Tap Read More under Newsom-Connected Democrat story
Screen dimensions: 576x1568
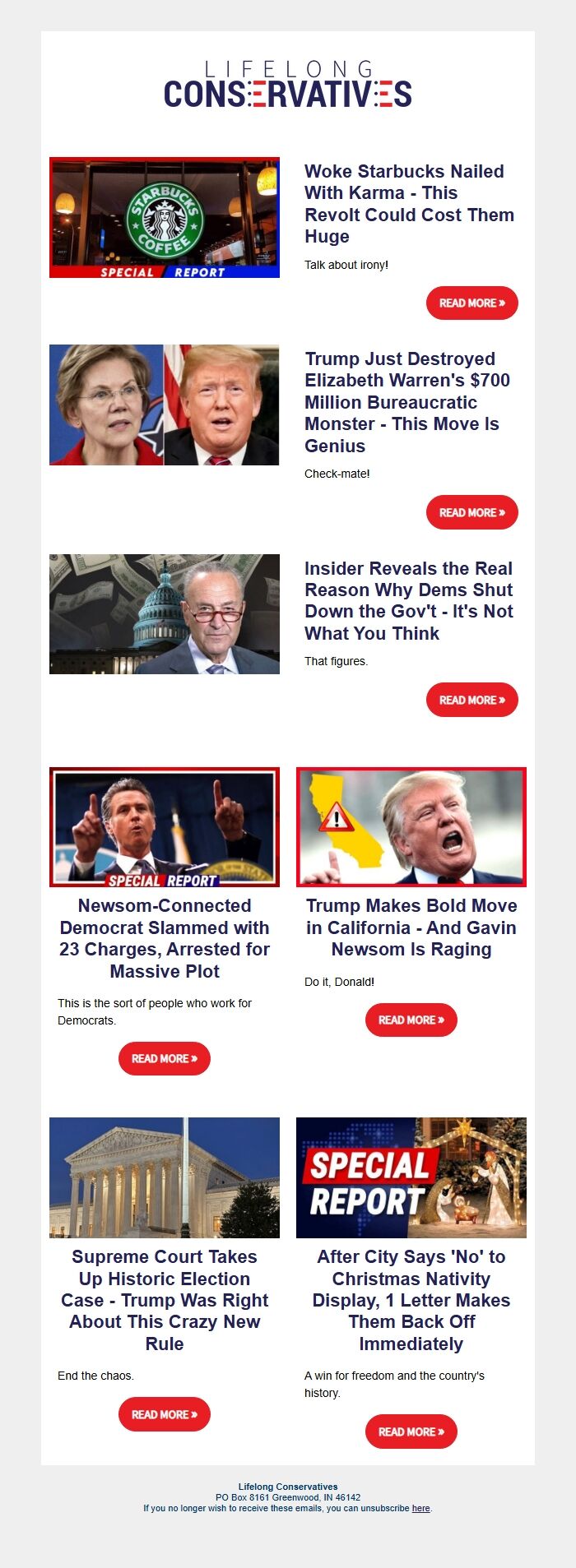165,1059
